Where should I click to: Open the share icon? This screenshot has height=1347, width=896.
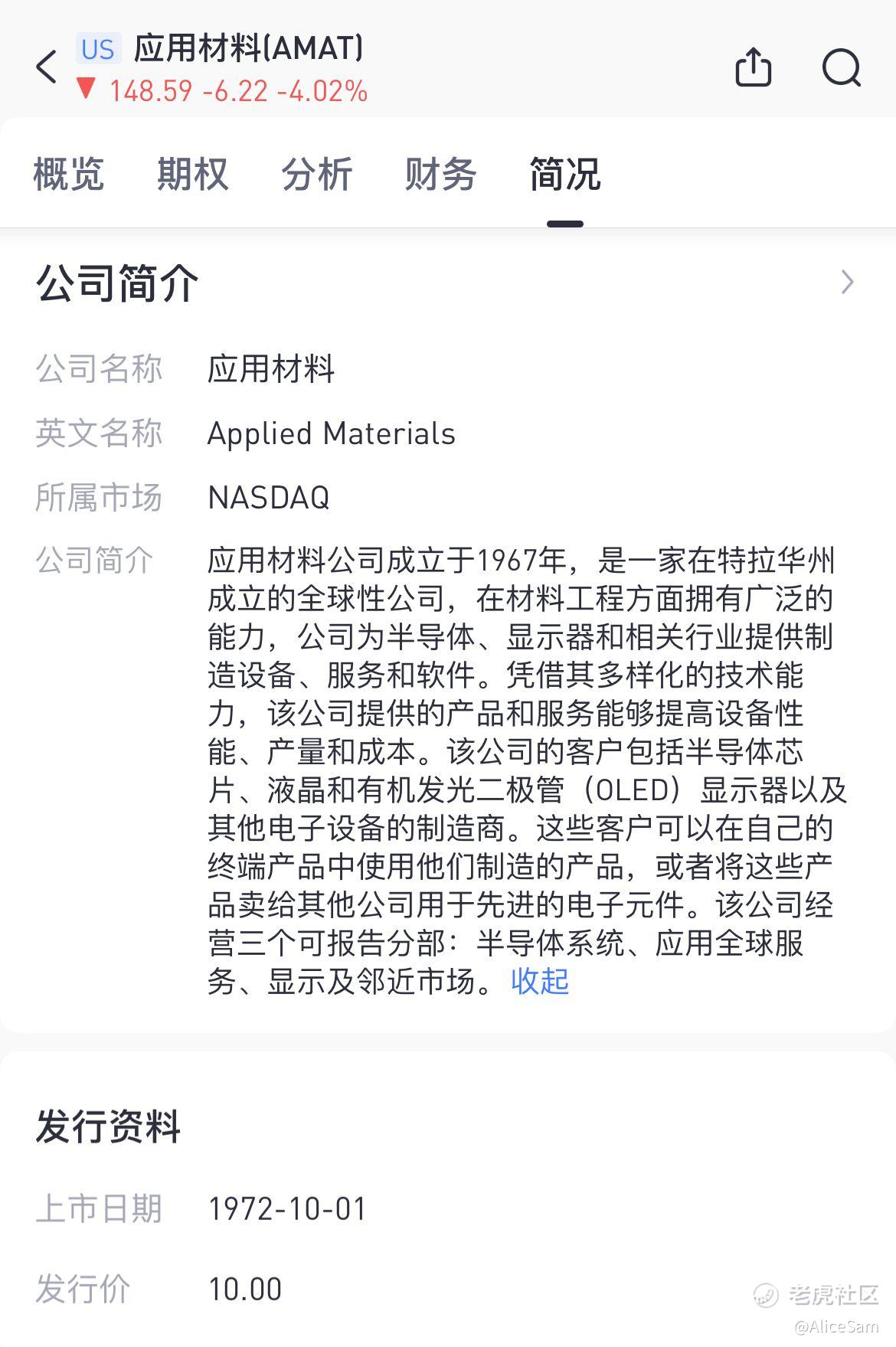[754, 67]
